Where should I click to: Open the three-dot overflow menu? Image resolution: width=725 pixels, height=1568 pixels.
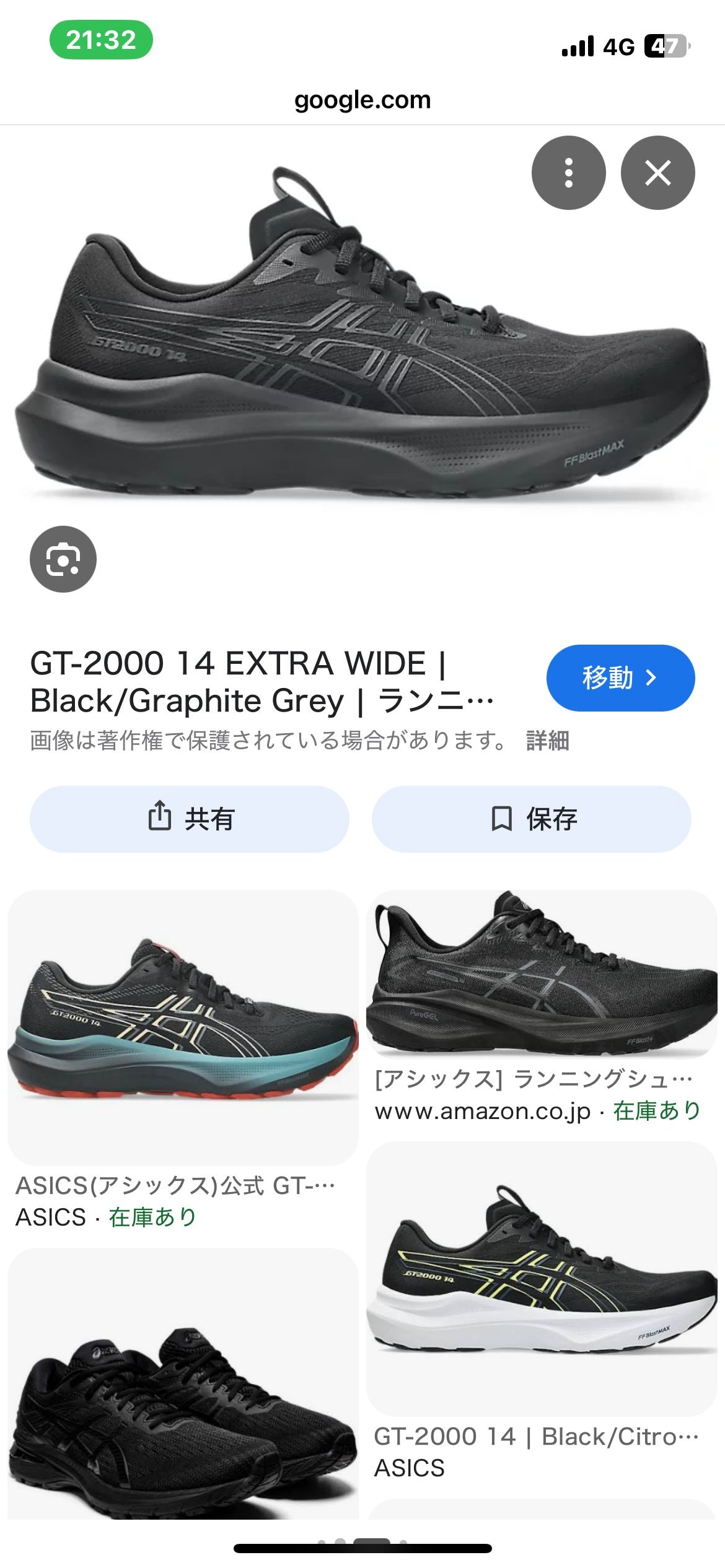click(x=568, y=173)
